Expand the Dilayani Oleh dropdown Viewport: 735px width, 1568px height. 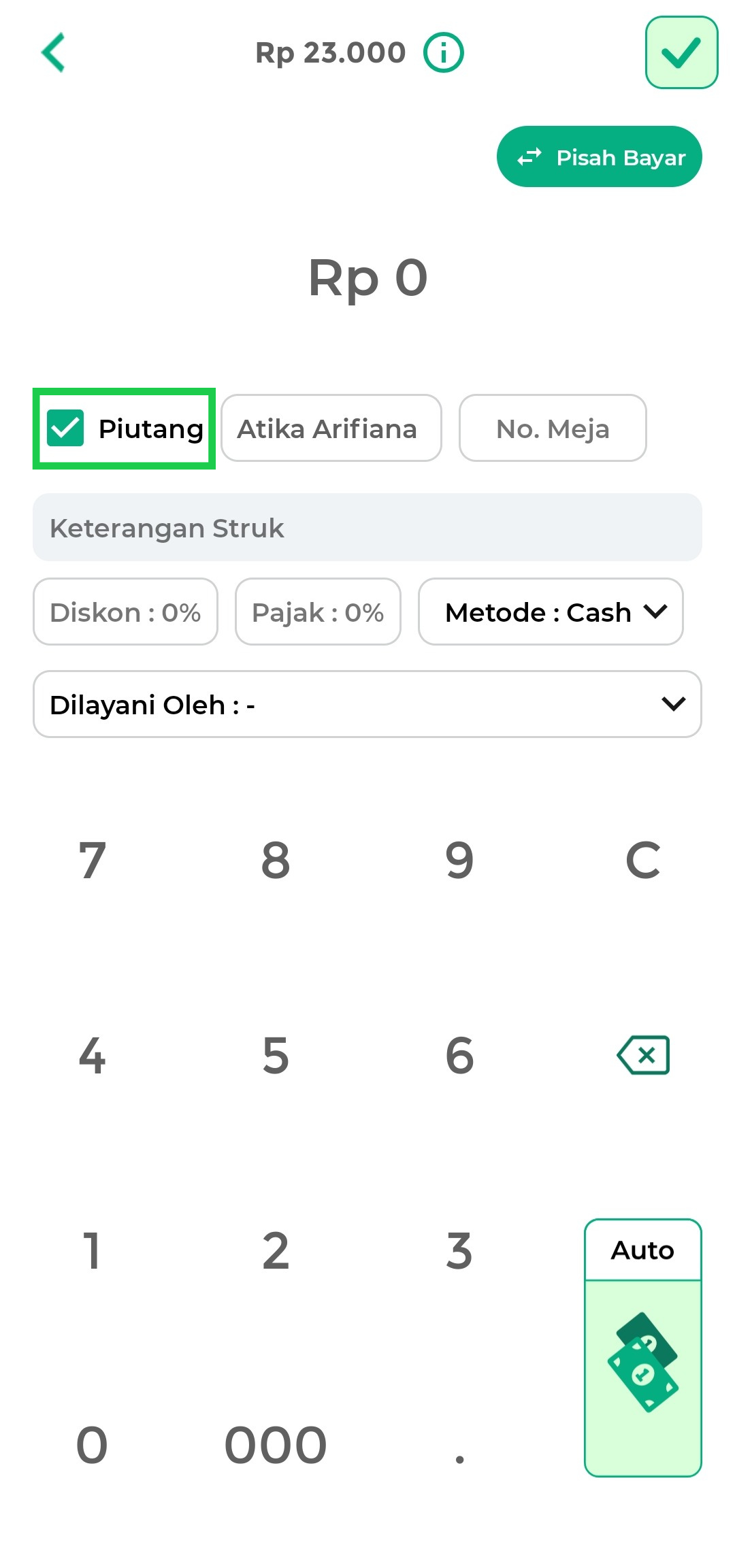pyautogui.click(x=367, y=705)
